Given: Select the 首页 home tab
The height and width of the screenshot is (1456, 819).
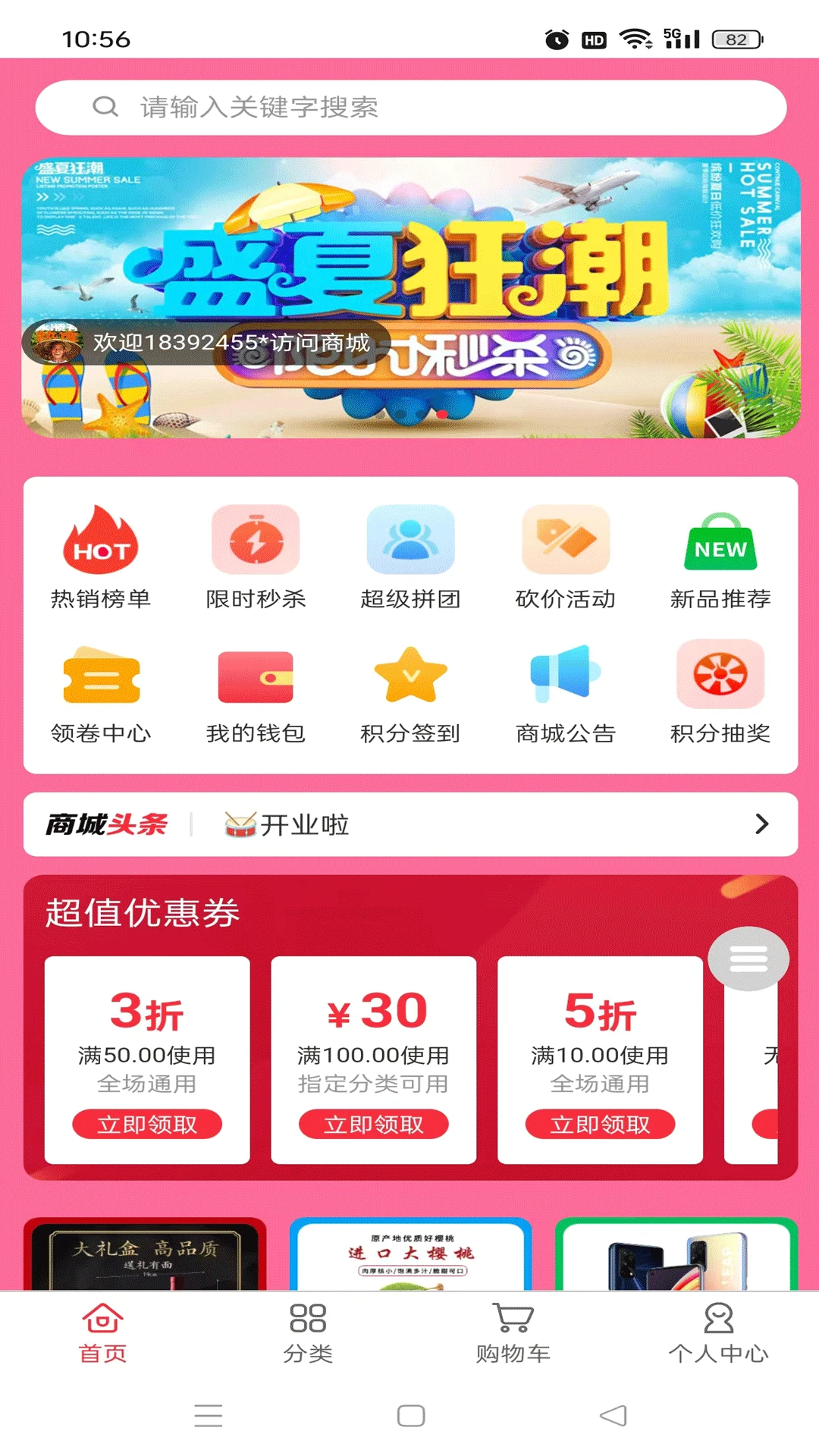Looking at the screenshot, I should (x=102, y=1335).
